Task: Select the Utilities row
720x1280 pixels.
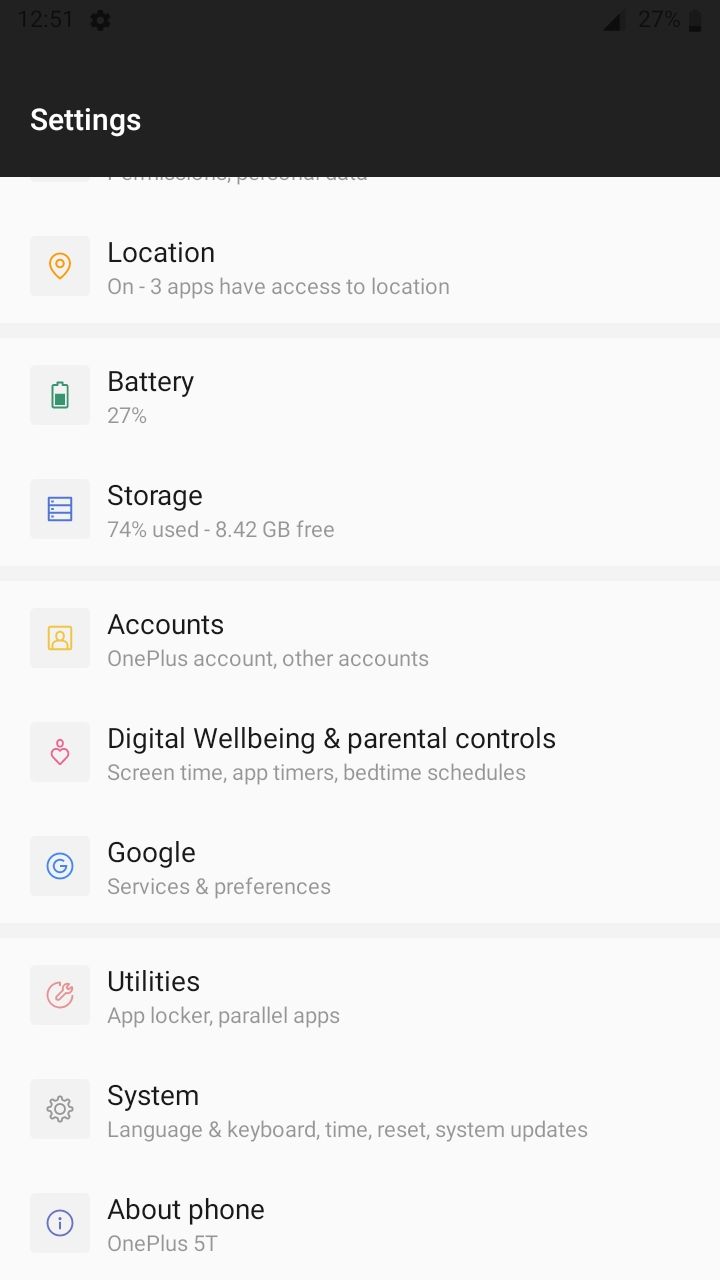Action: pos(360,995)
